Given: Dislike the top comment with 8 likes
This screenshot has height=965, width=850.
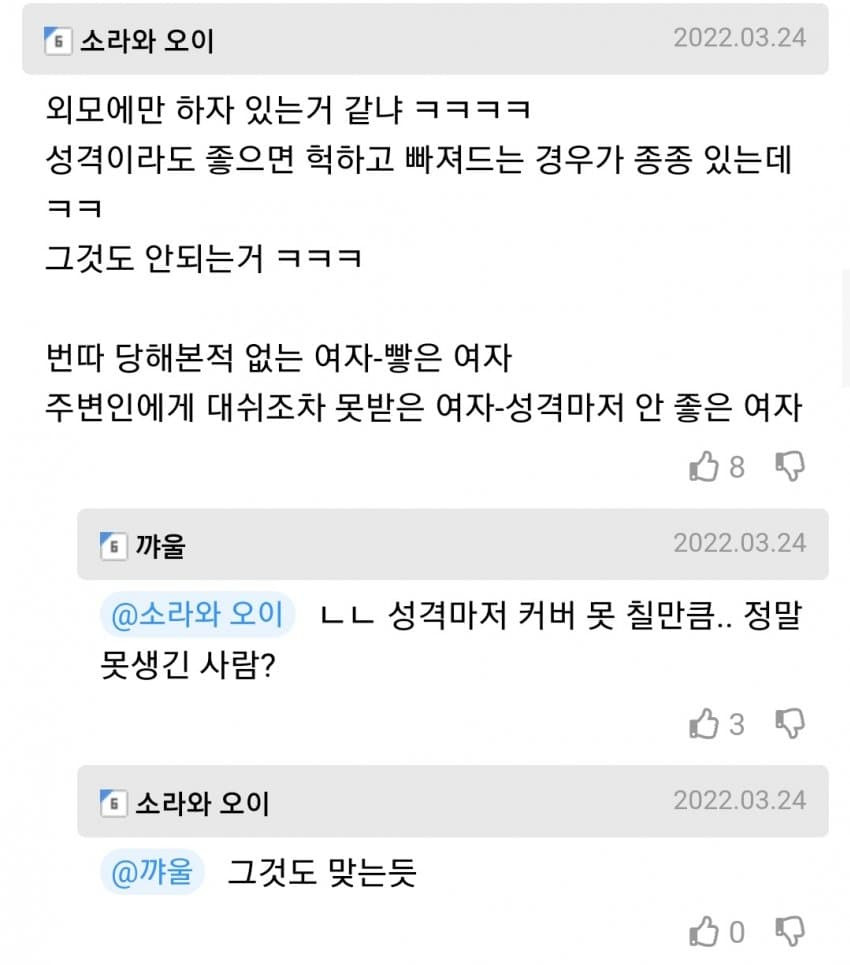Looking at the screenshot, I should 790,466.
